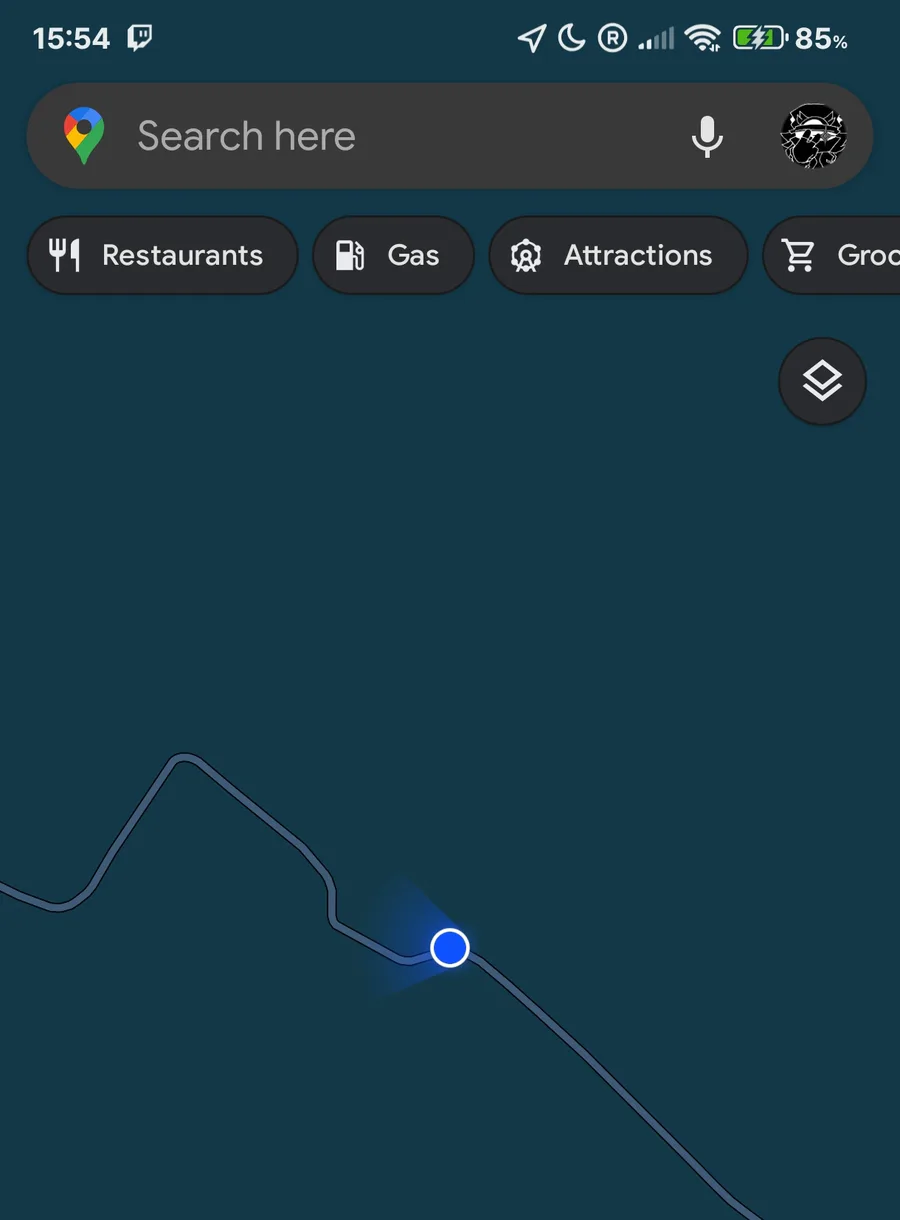This screenshot has width=900, height=1220.
Task: Tap the blue current location dot
Action: [x=450, y=946]
